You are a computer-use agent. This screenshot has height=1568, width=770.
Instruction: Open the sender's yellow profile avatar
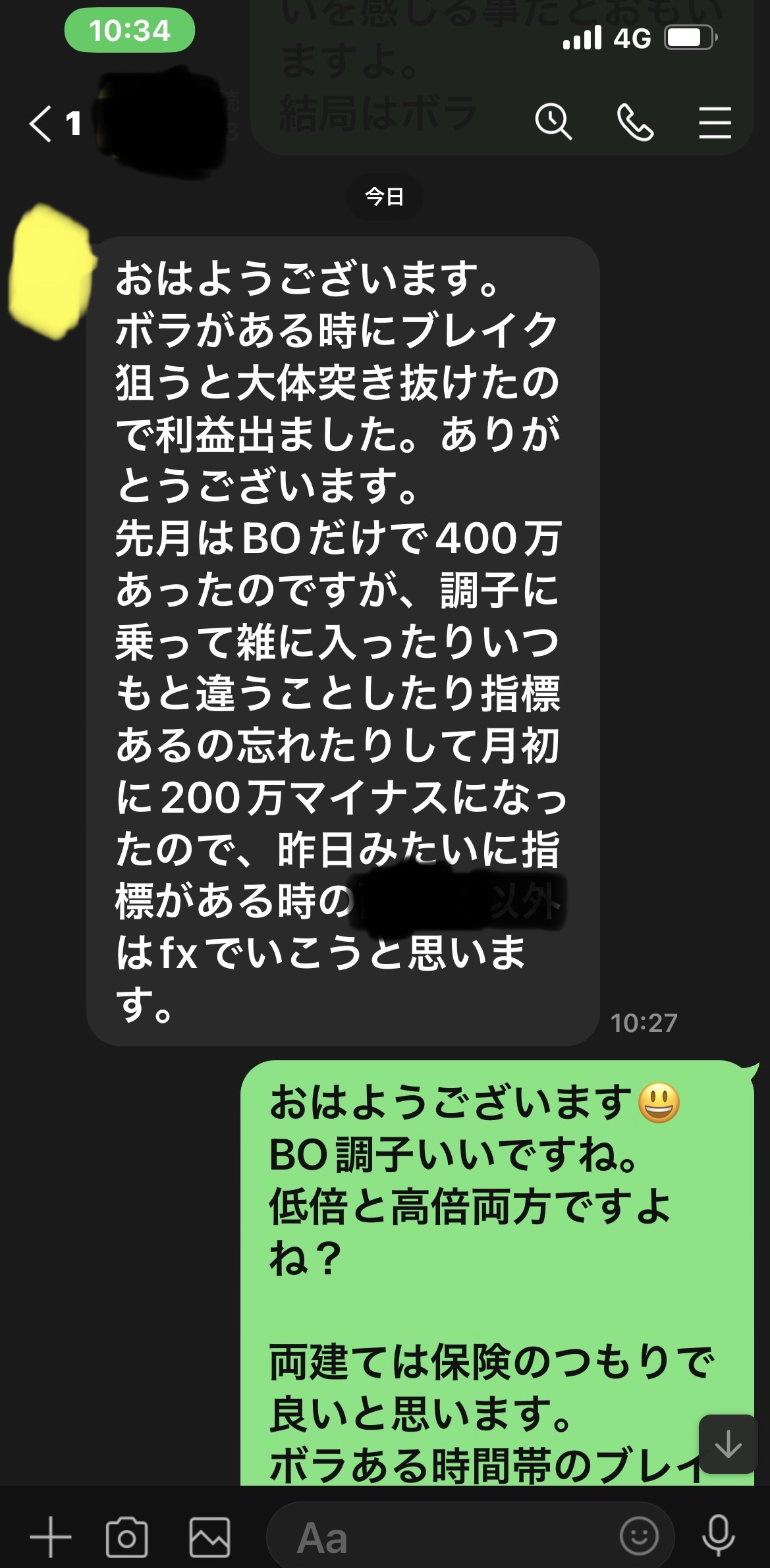tap(49, 271)
